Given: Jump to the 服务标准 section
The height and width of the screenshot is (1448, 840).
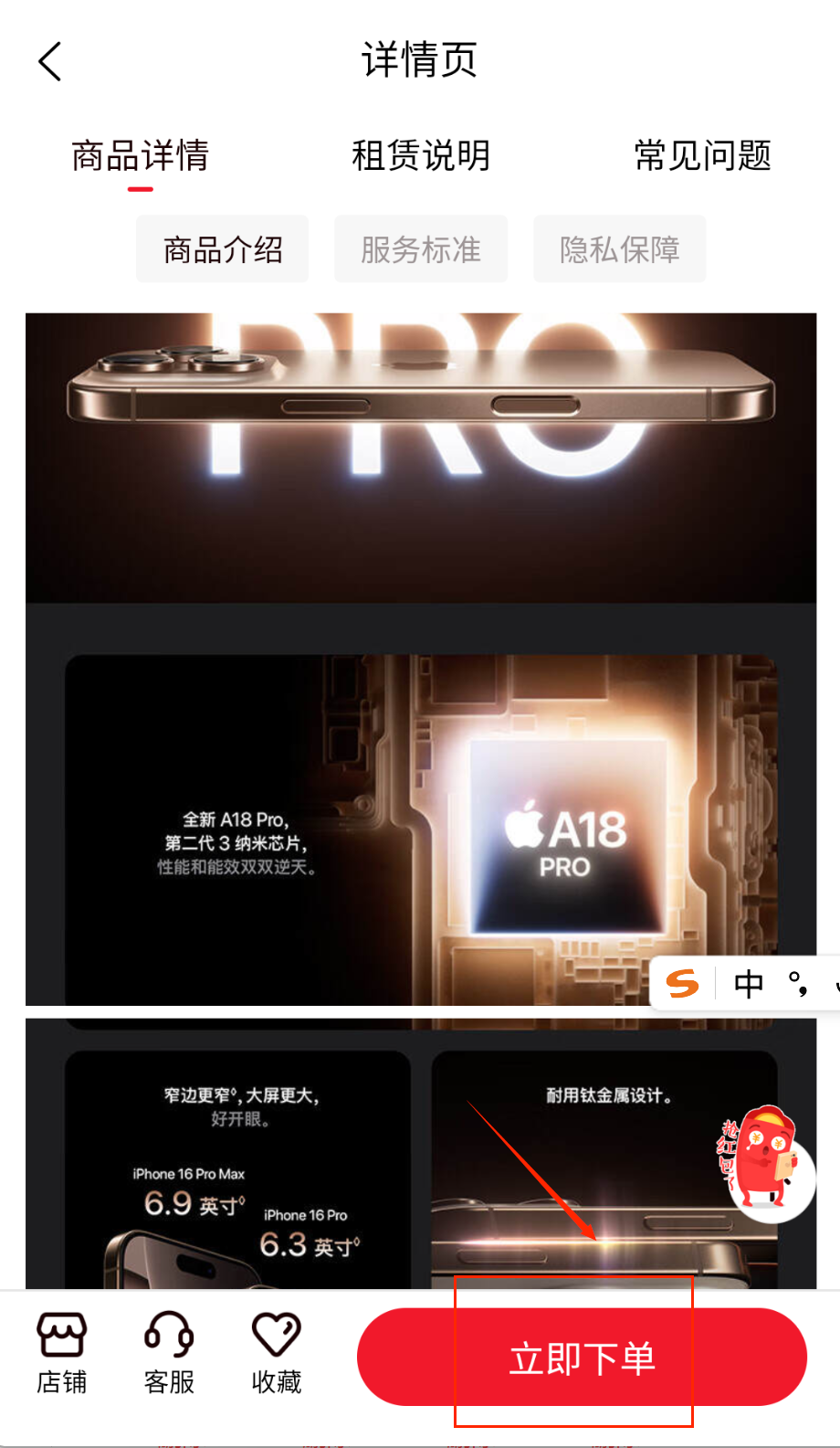Looking at the screenshot, I should 421,249.
